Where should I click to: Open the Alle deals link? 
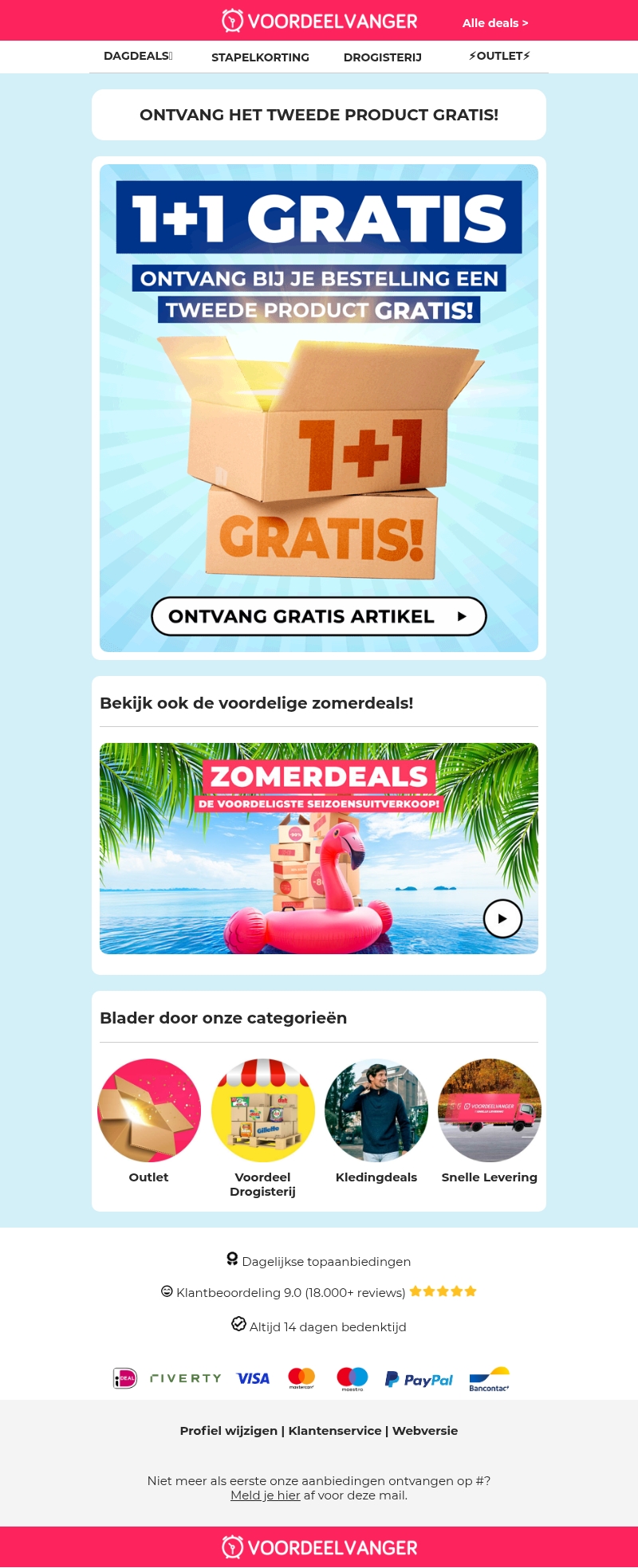point(494,23)
